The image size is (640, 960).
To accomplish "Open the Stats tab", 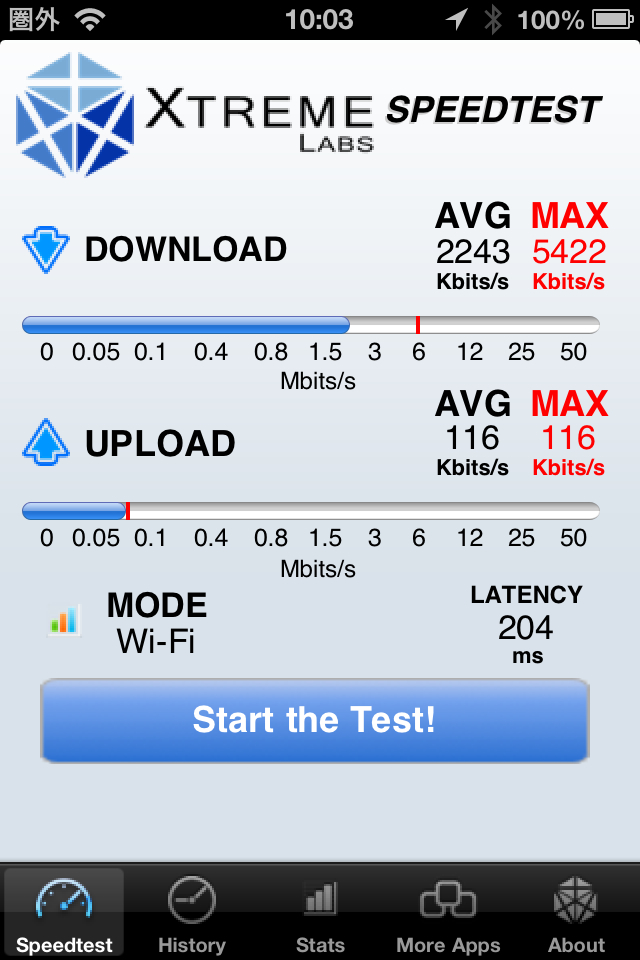I will (320, 914).
